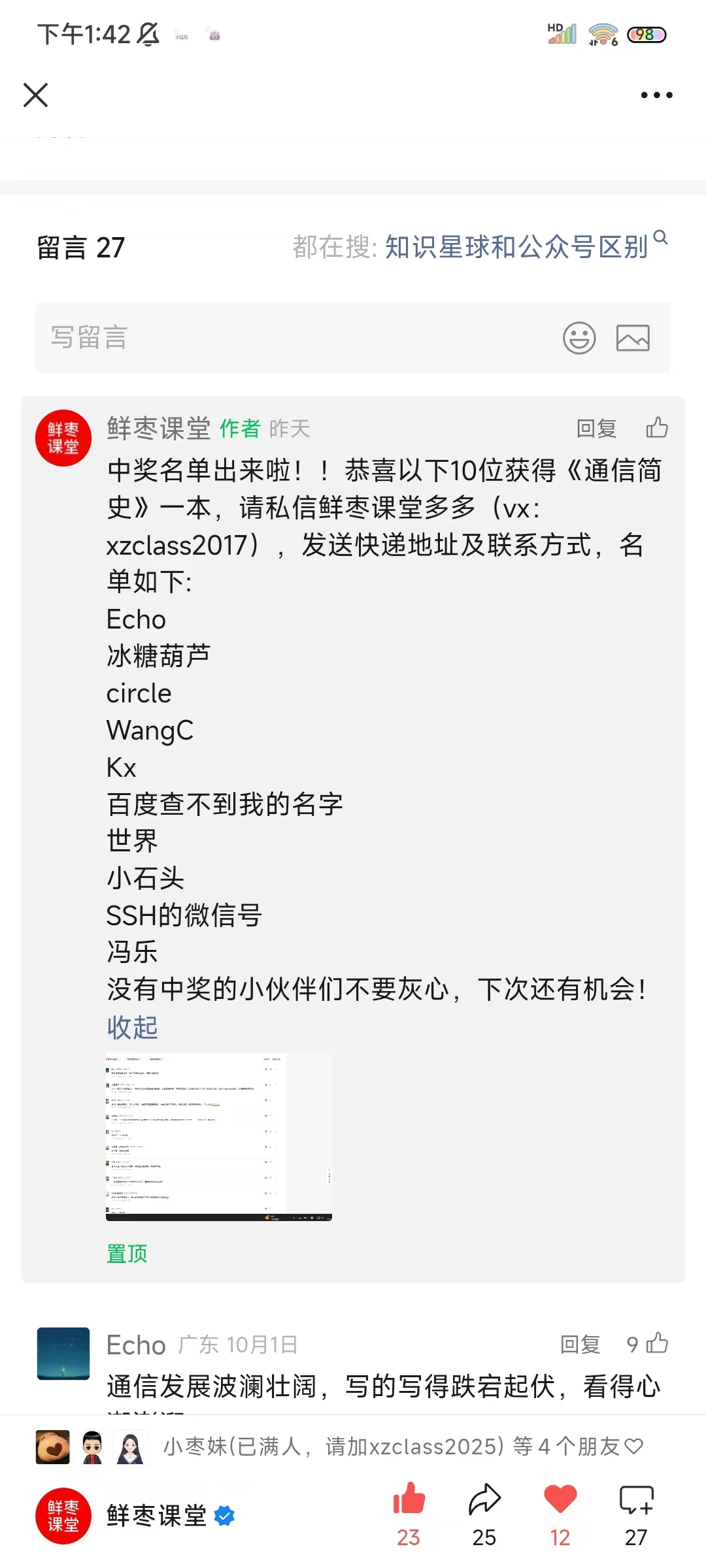Viewport: 706px width, 1568px height.
Task: Reply to Echo's comment
Action: pos(580,1345)
